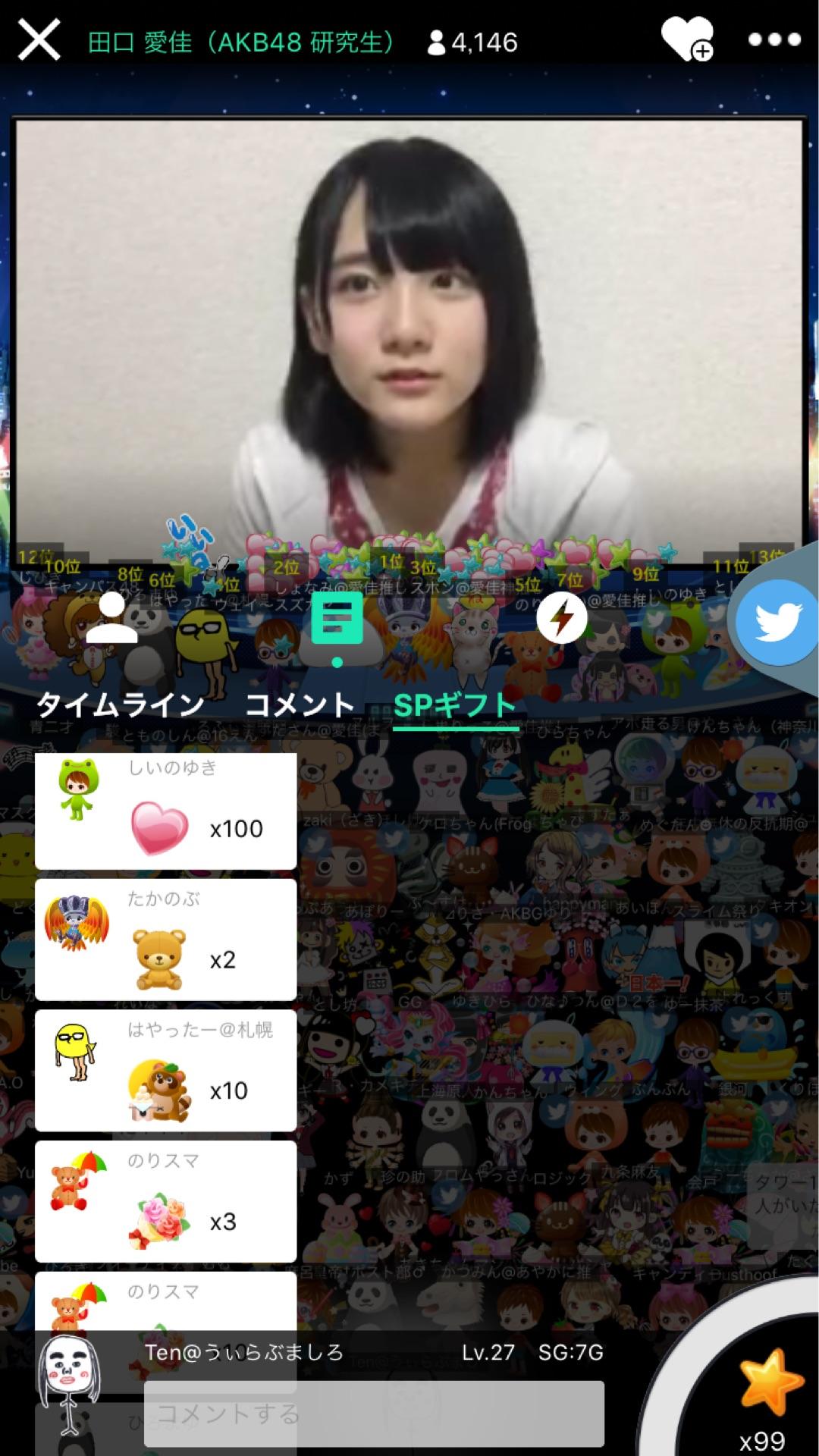Close the live stream room
819x1456 pixels.
coord(39,39)
